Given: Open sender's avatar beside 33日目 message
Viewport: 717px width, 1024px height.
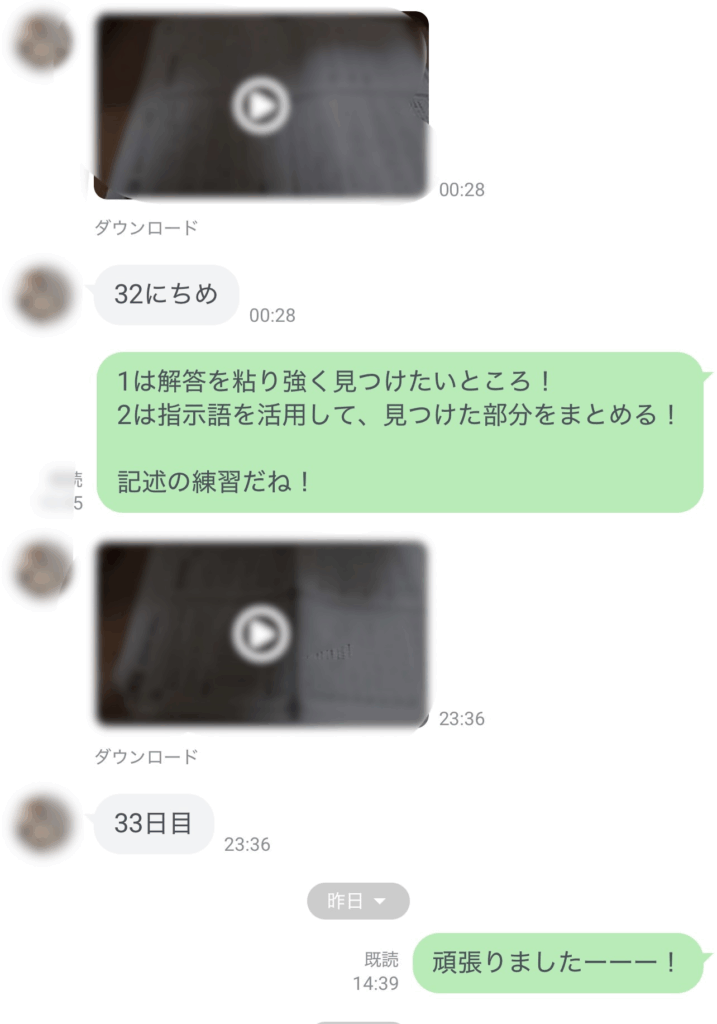Looking at the screenshot, I should coord(45,825).
